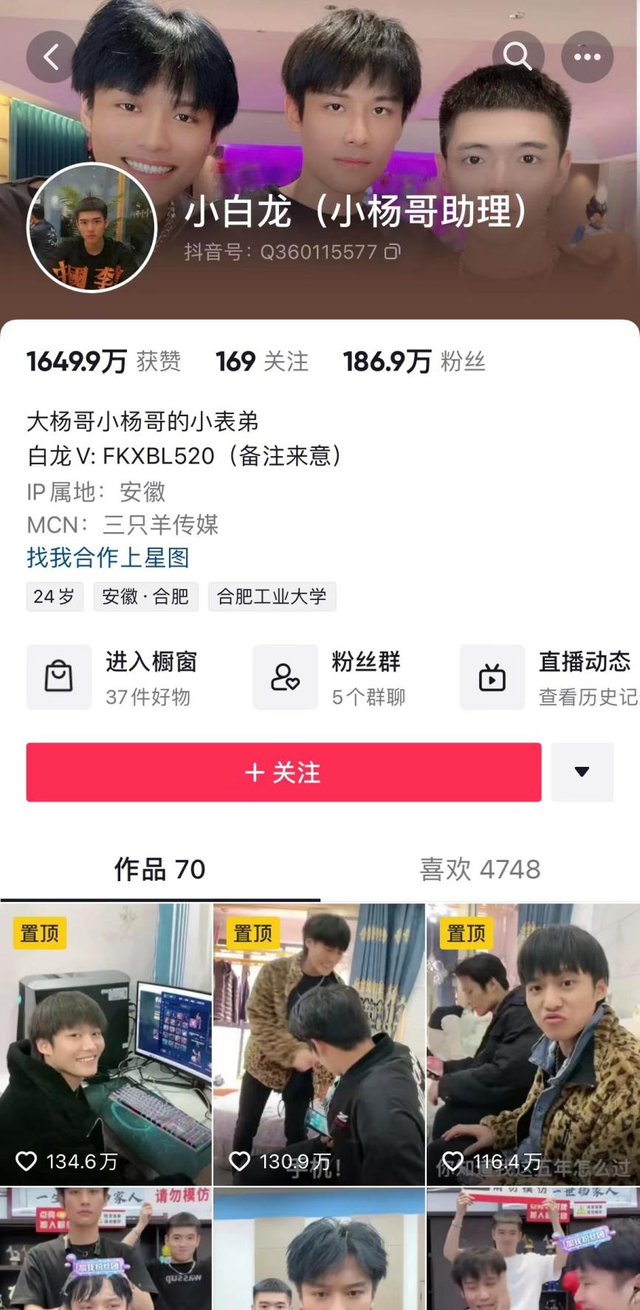The height and width of the screenshot is (1310, 640).
Task: View the 169 关注 following list
Action: pyautogui.click(x=262, y=361)
